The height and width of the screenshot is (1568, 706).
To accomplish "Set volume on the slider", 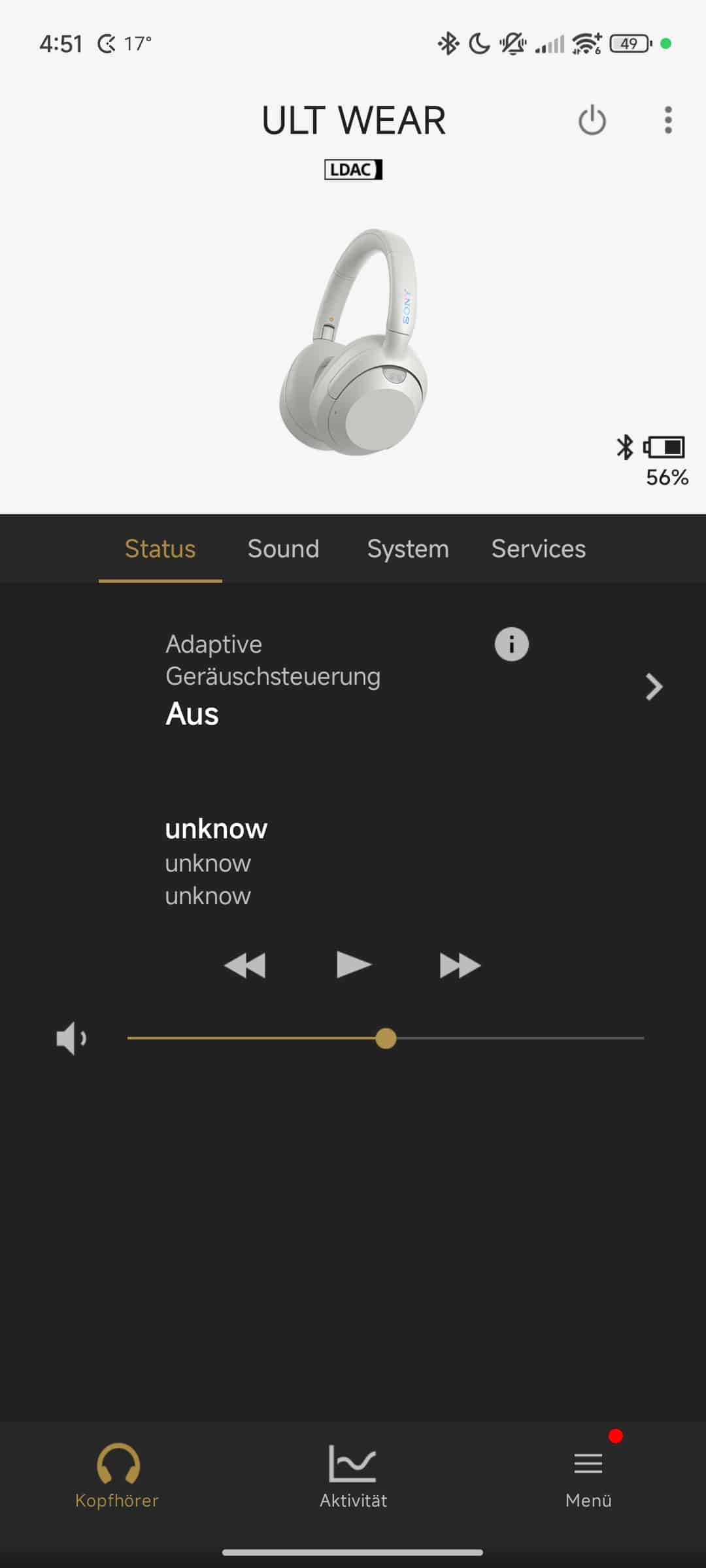I will pos(386,1038).
